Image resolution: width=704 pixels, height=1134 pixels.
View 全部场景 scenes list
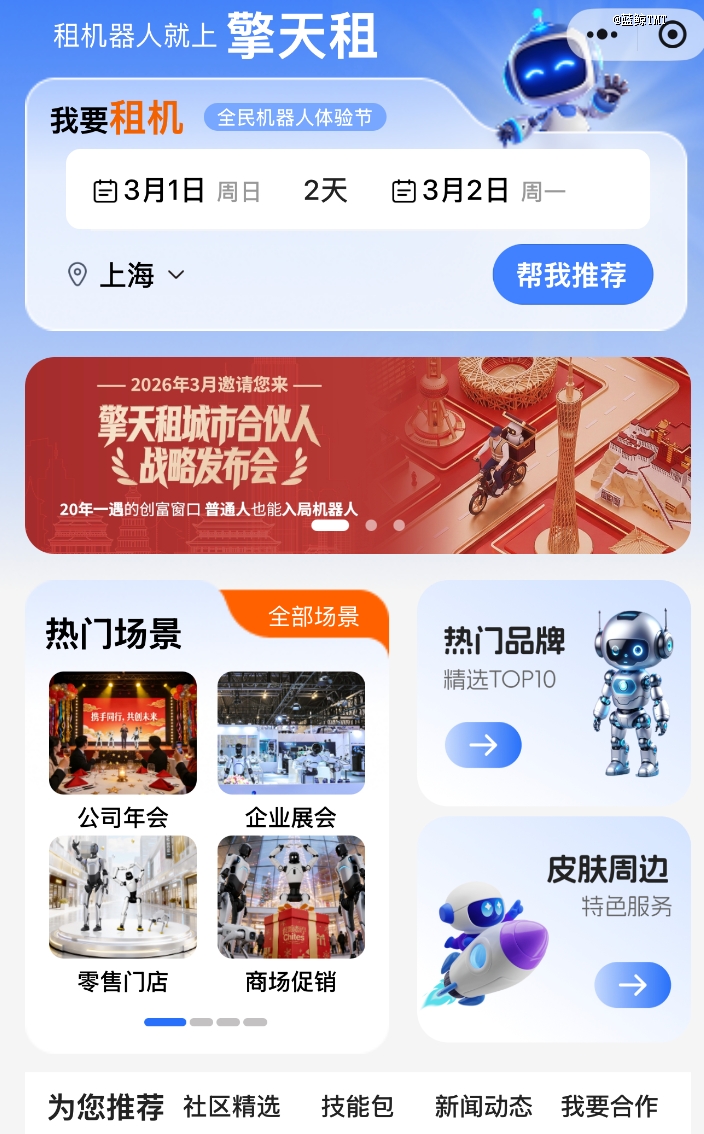313,617
